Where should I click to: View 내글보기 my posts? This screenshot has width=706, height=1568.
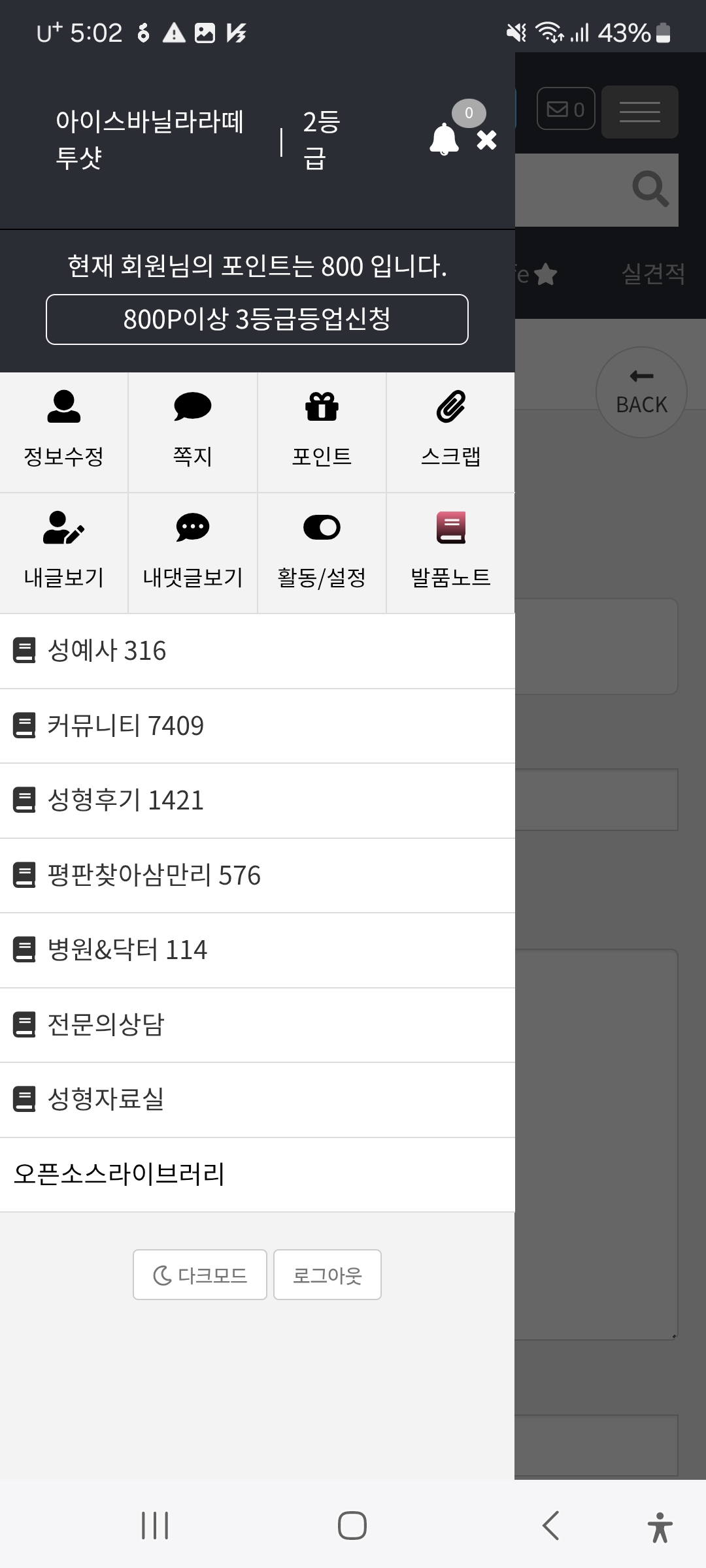[x=64, y=553]
